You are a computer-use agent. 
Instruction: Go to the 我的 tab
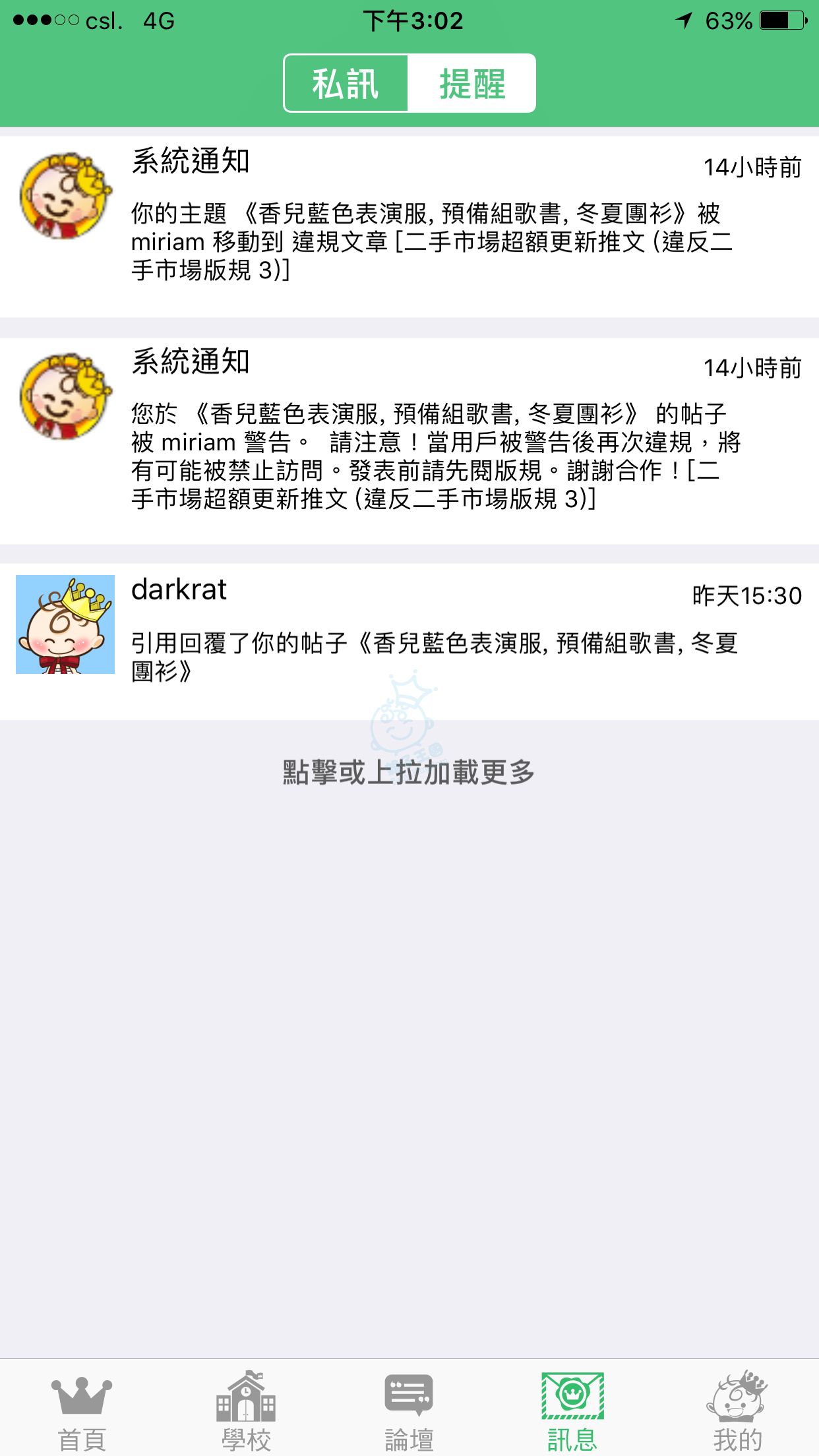(x=737, y=1411)
